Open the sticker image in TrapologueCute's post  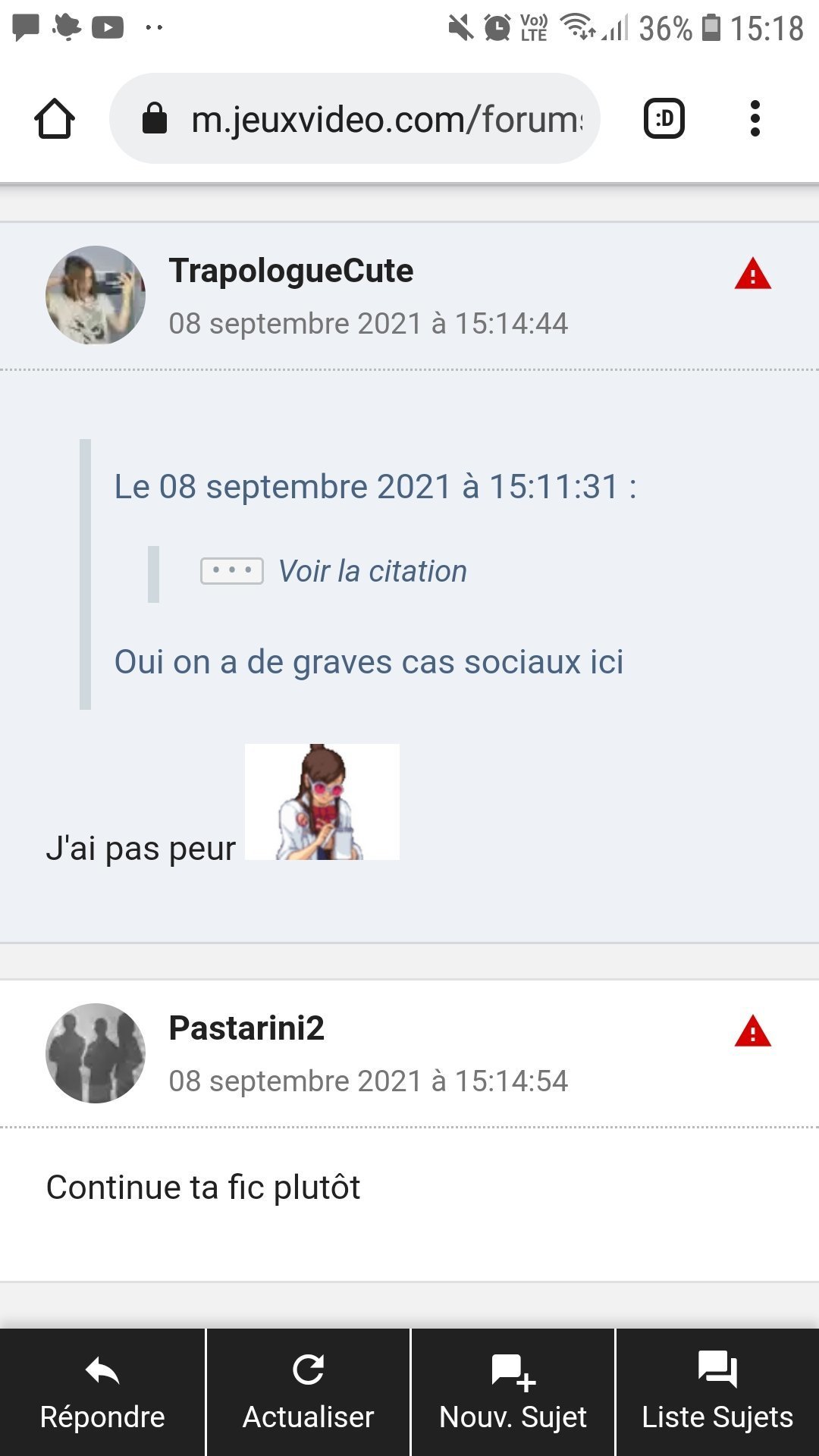pos(322,802)
